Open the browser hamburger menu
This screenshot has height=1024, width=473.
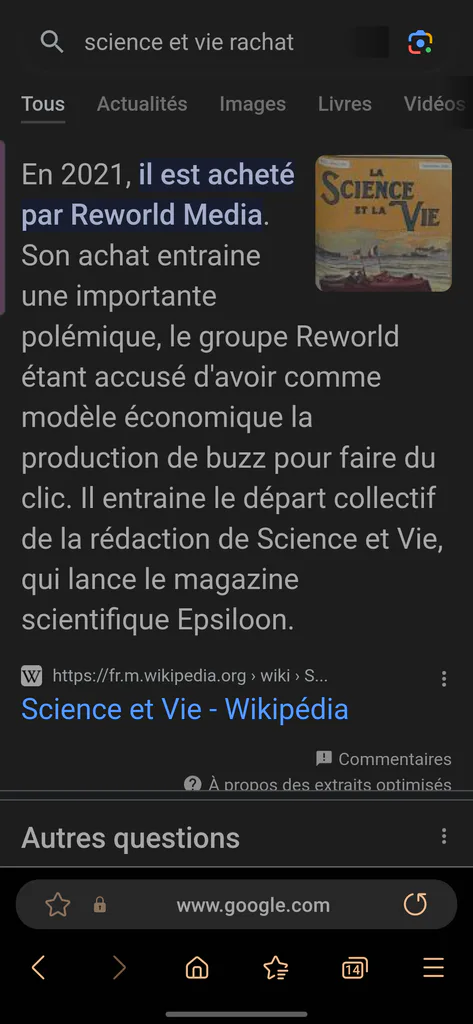pos(434,968)
